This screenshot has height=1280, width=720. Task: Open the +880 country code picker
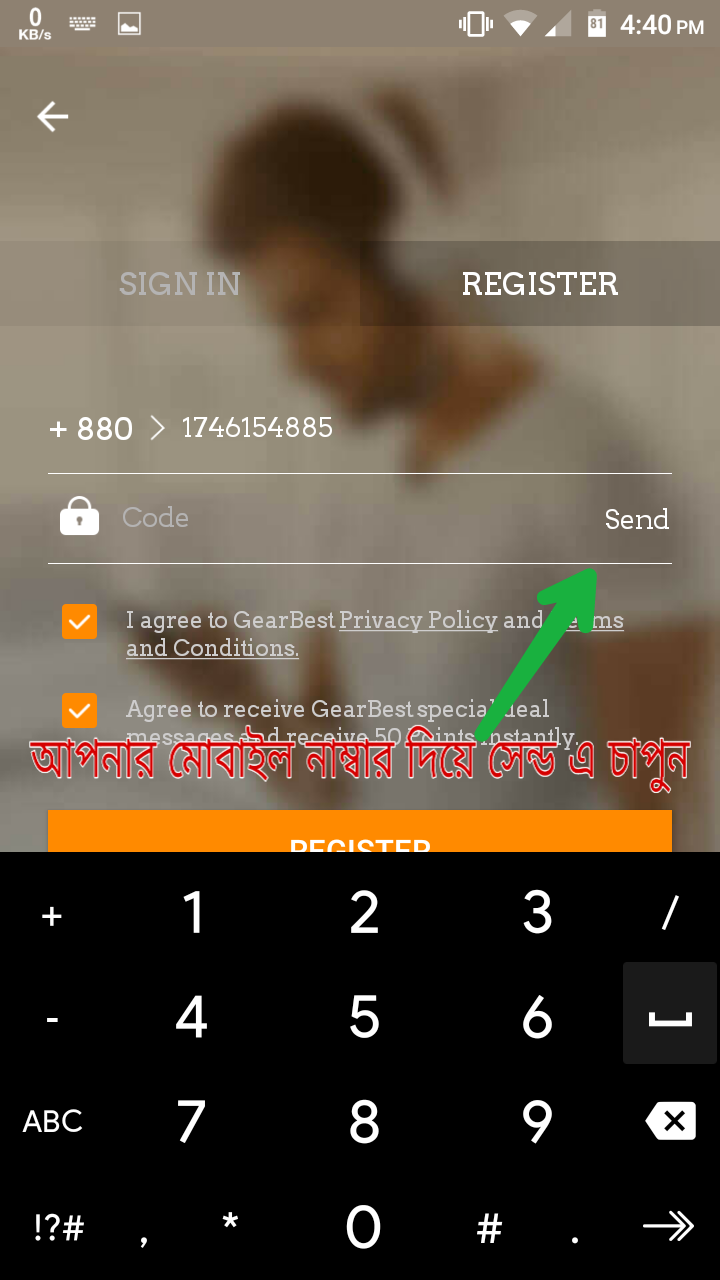(105, 429)
